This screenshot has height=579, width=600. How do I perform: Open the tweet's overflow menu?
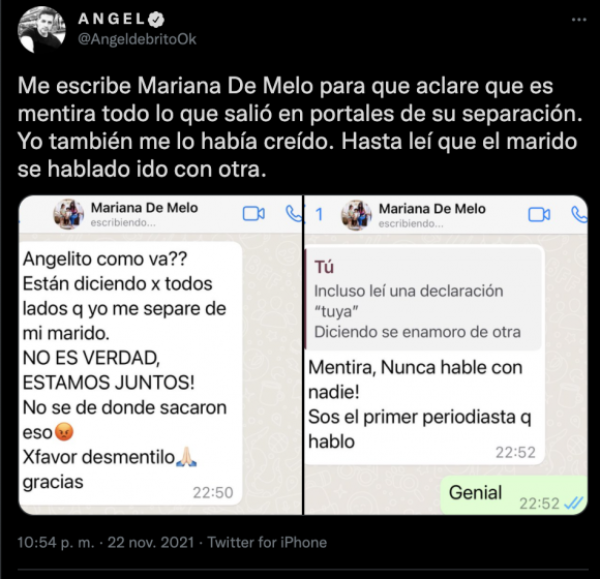tap(578, 19)
